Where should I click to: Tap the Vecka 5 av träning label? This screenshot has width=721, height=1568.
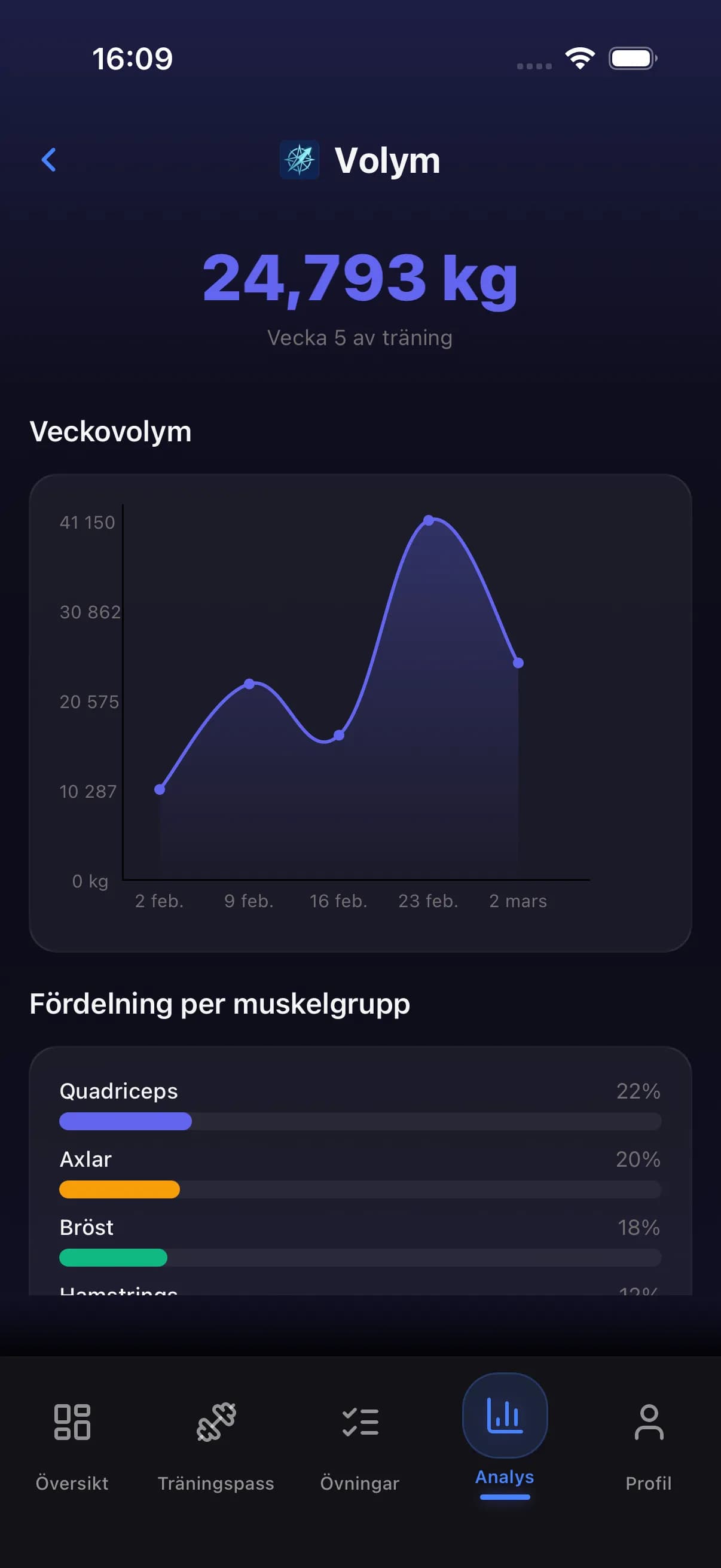(359, 337)
